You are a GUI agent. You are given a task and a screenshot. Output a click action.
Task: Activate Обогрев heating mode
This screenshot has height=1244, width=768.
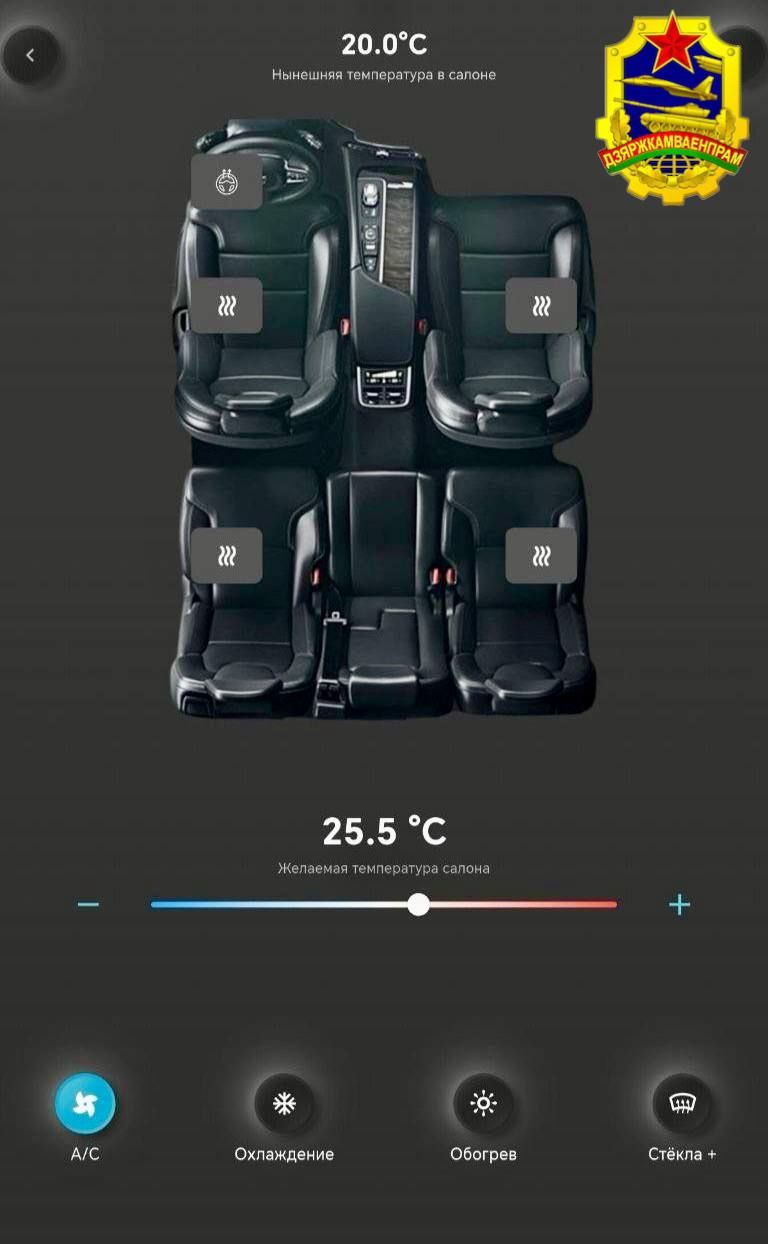tap(483, 1105)
